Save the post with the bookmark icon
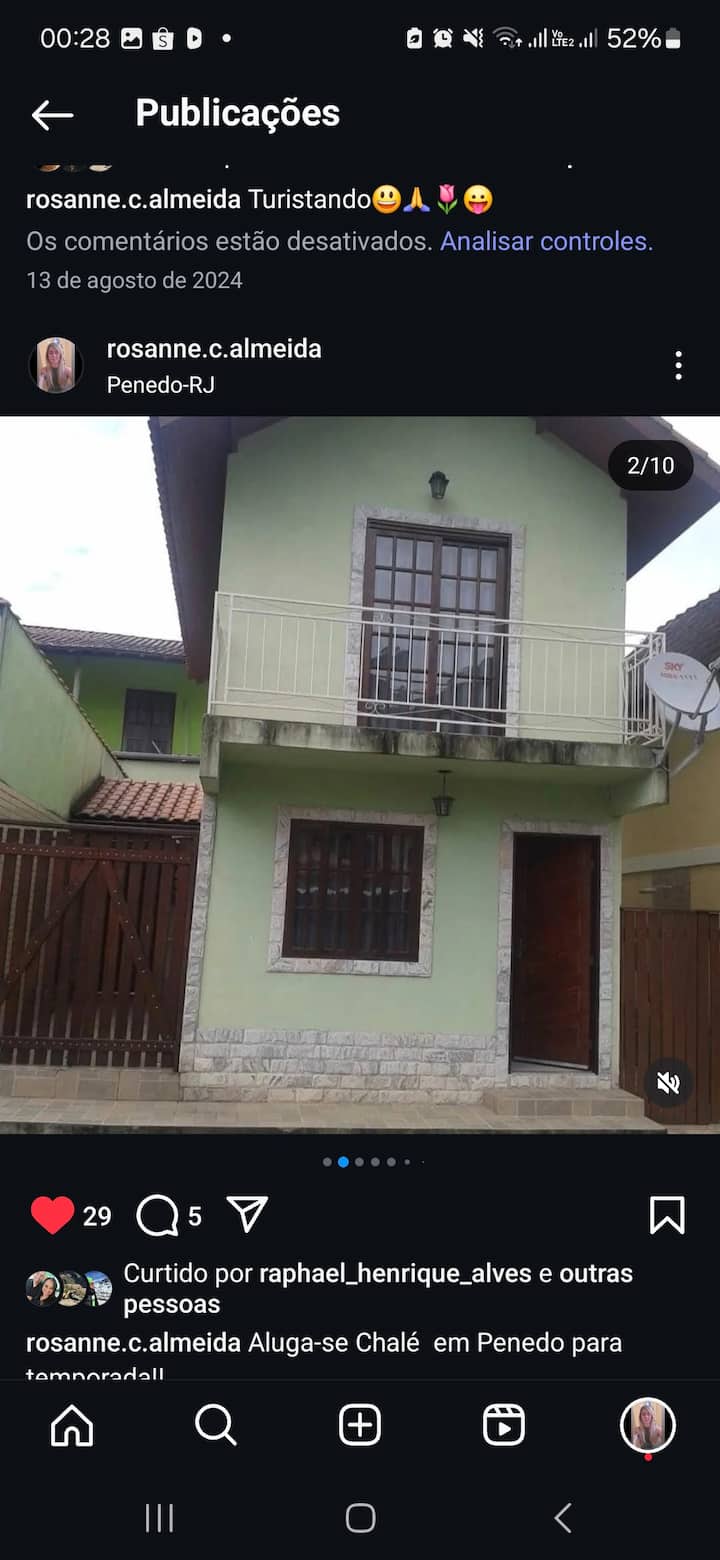 (x=667, y=1215)
